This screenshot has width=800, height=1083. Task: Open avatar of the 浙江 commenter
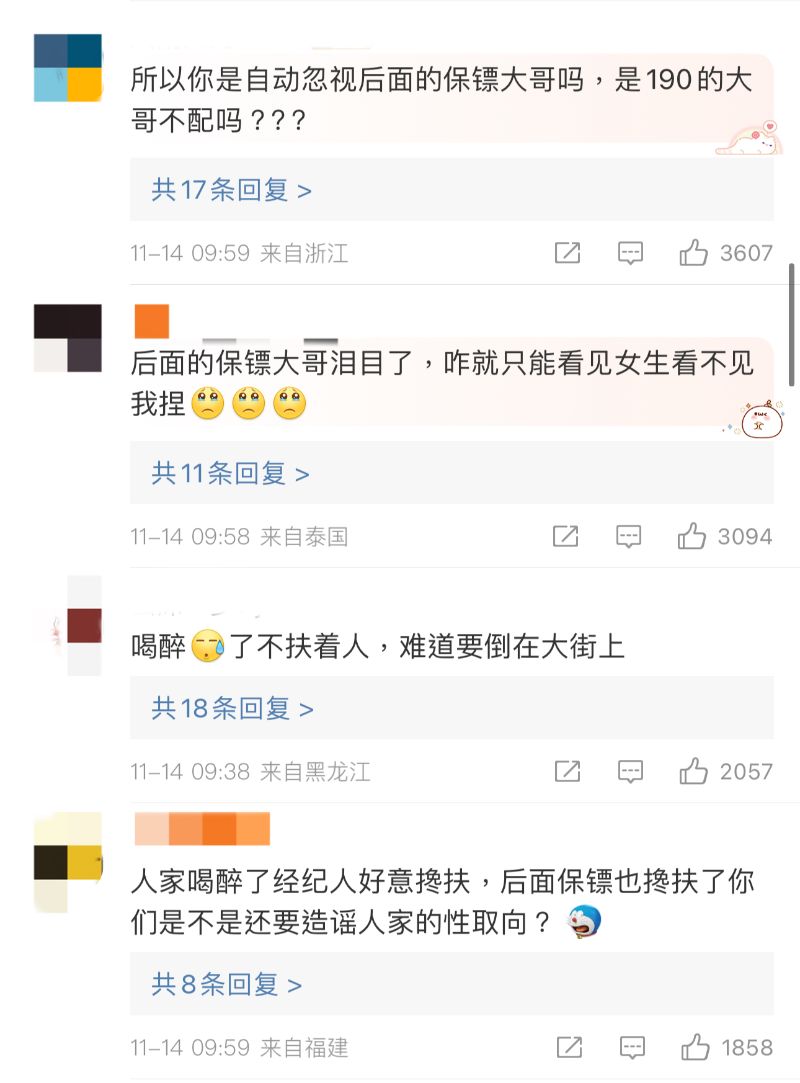tap(68, 68)
